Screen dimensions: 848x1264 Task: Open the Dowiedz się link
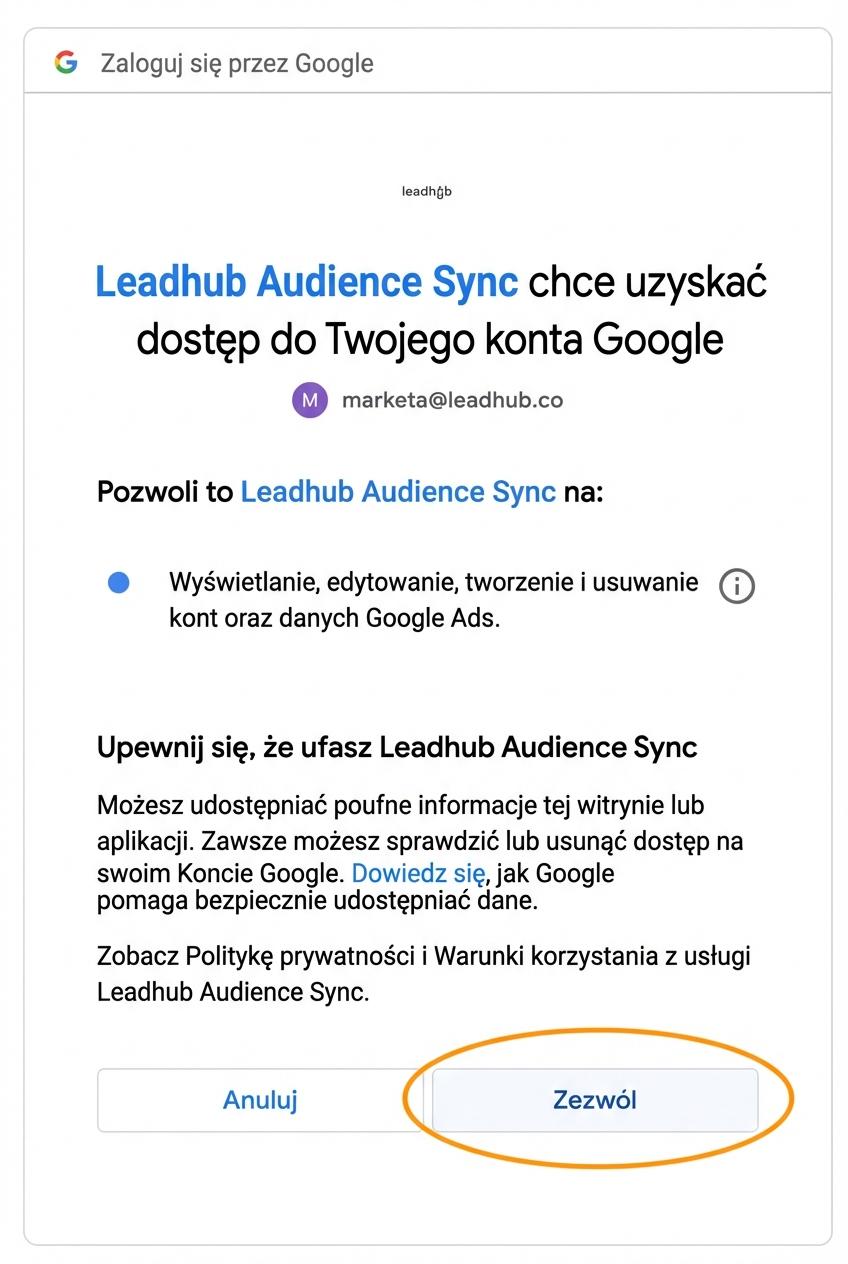(x=418, y=873)
